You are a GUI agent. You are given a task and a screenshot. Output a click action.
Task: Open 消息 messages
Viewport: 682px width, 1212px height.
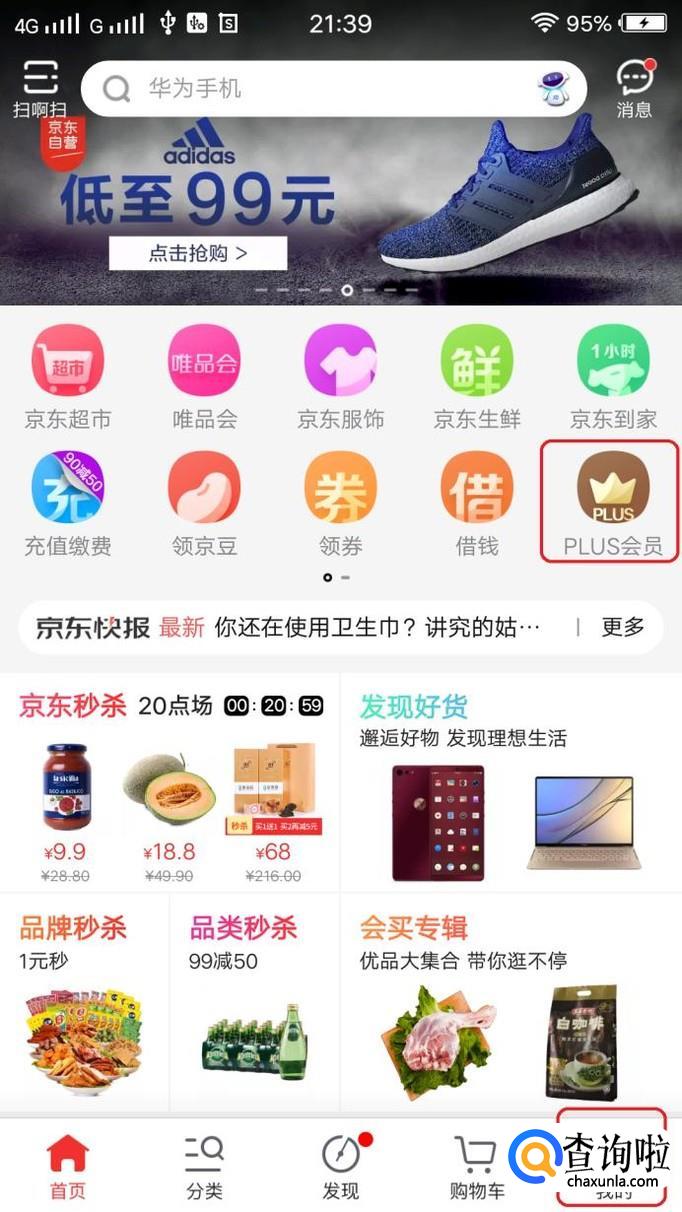coord(634,88)
